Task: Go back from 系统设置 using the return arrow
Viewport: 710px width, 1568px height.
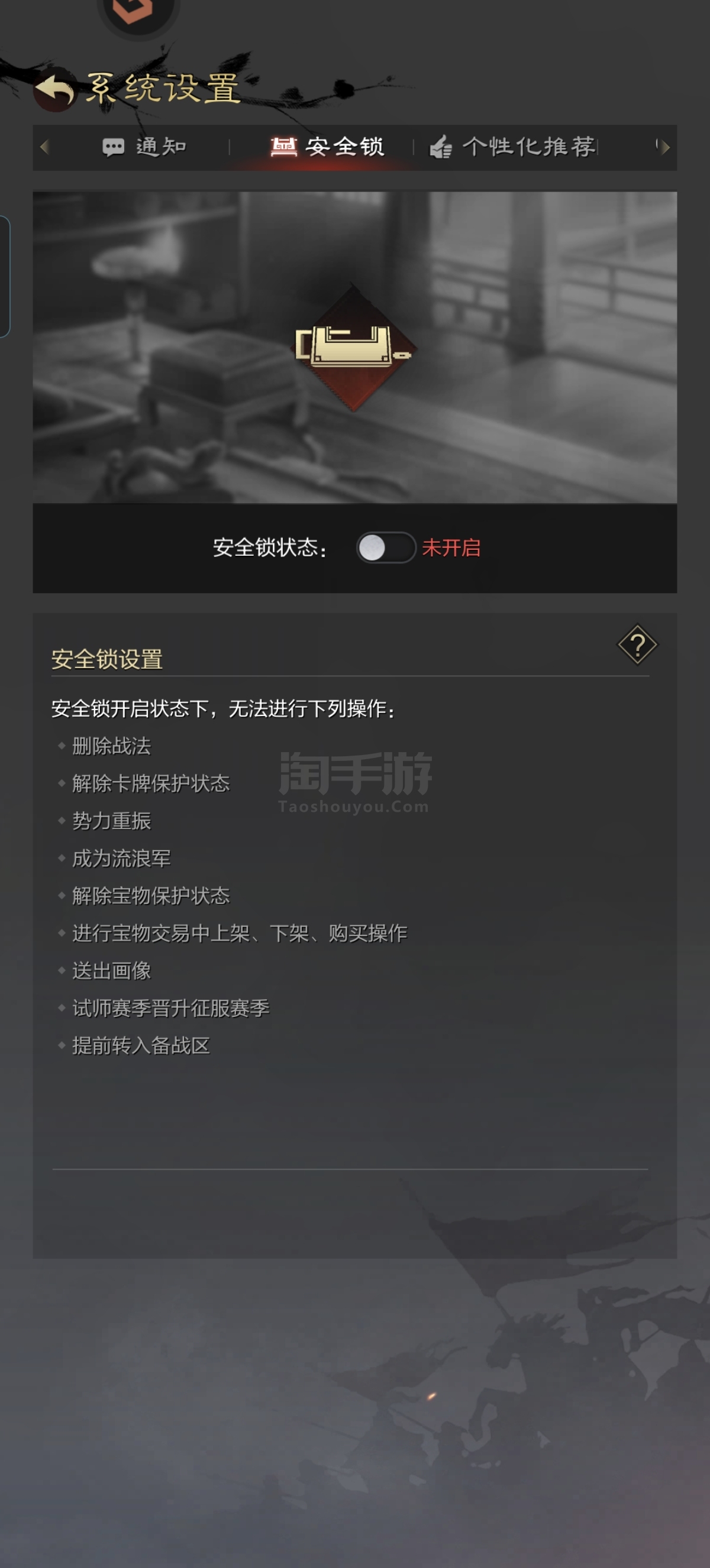Action: click(54, 91)
